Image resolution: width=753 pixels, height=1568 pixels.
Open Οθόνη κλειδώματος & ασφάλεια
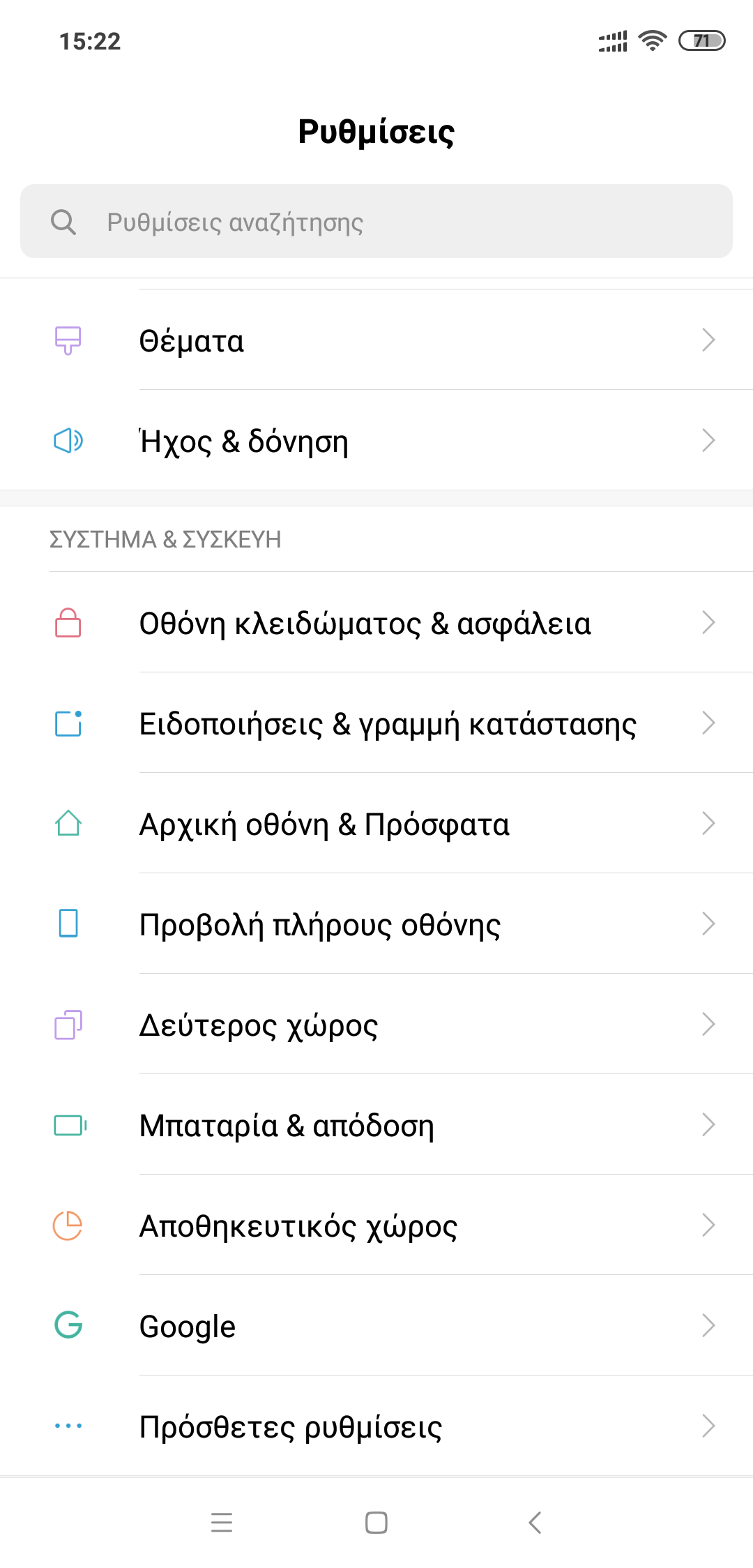376,623
